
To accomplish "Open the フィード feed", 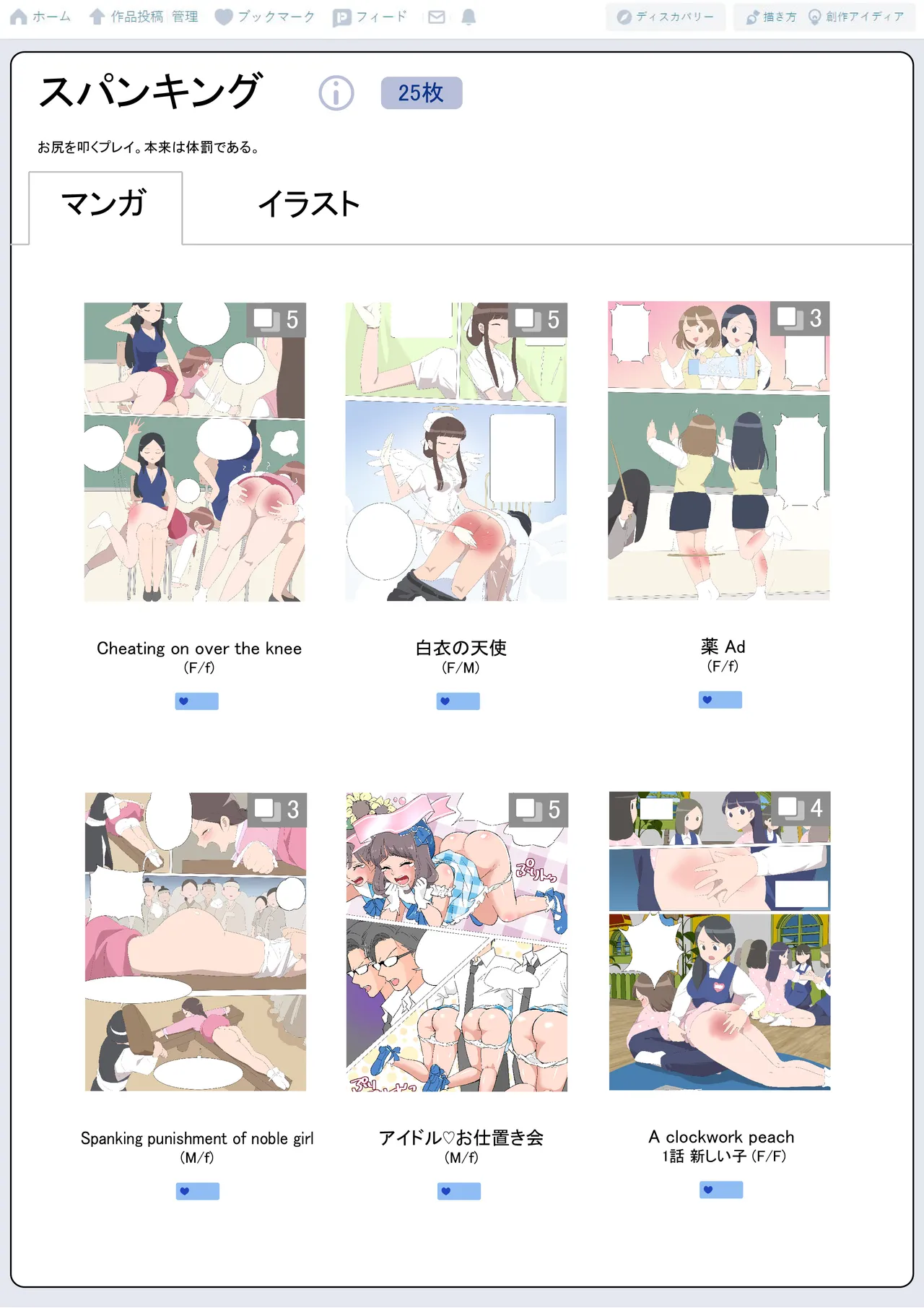I will (370, 17).
